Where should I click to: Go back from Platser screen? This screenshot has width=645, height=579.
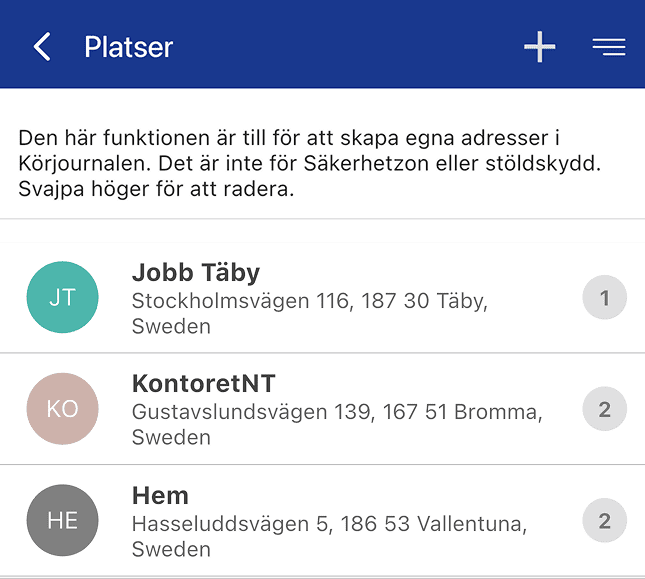point(41,47)
